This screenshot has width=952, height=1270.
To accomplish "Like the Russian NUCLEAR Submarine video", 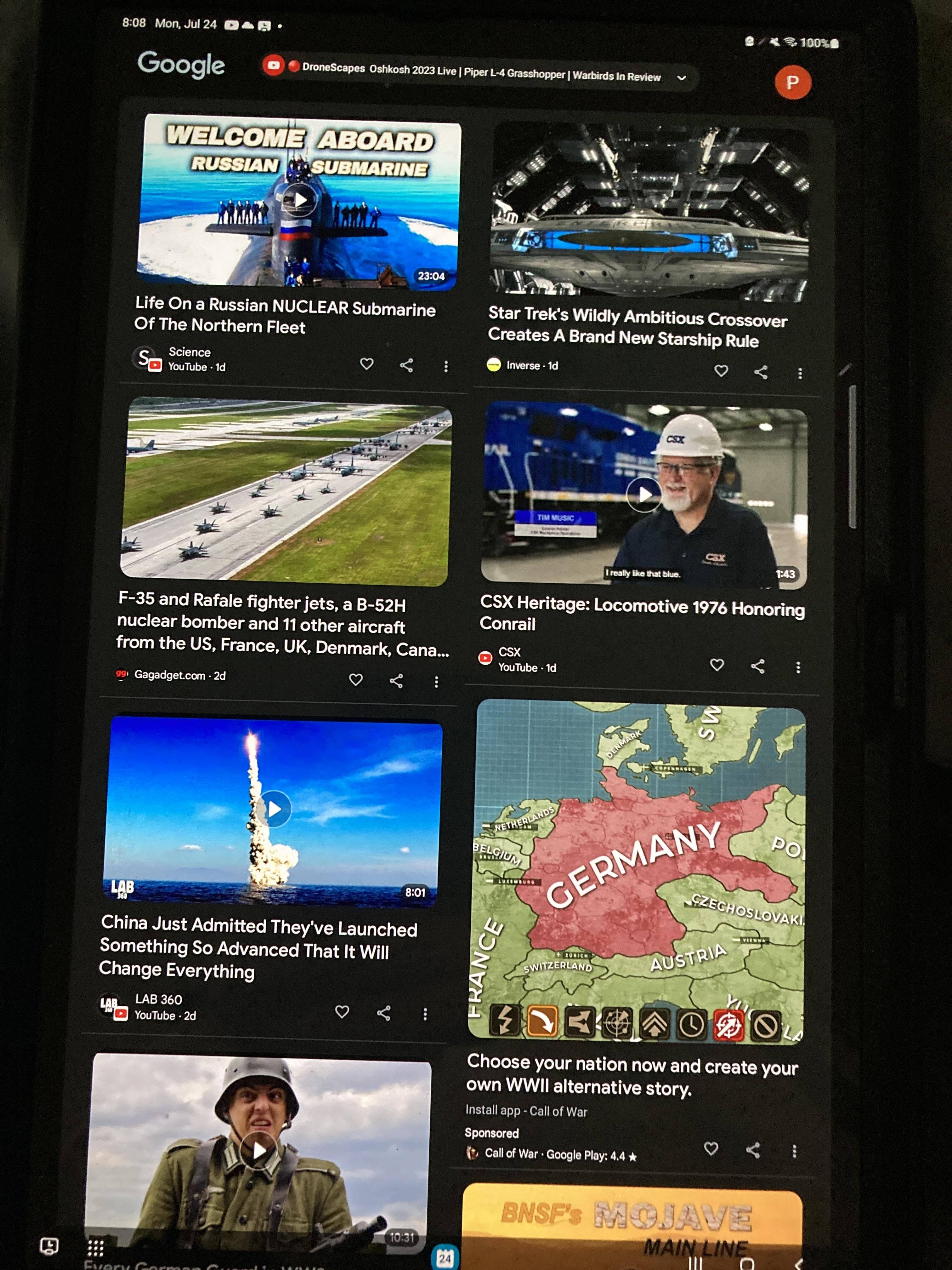I will click(x=366, y=364).
